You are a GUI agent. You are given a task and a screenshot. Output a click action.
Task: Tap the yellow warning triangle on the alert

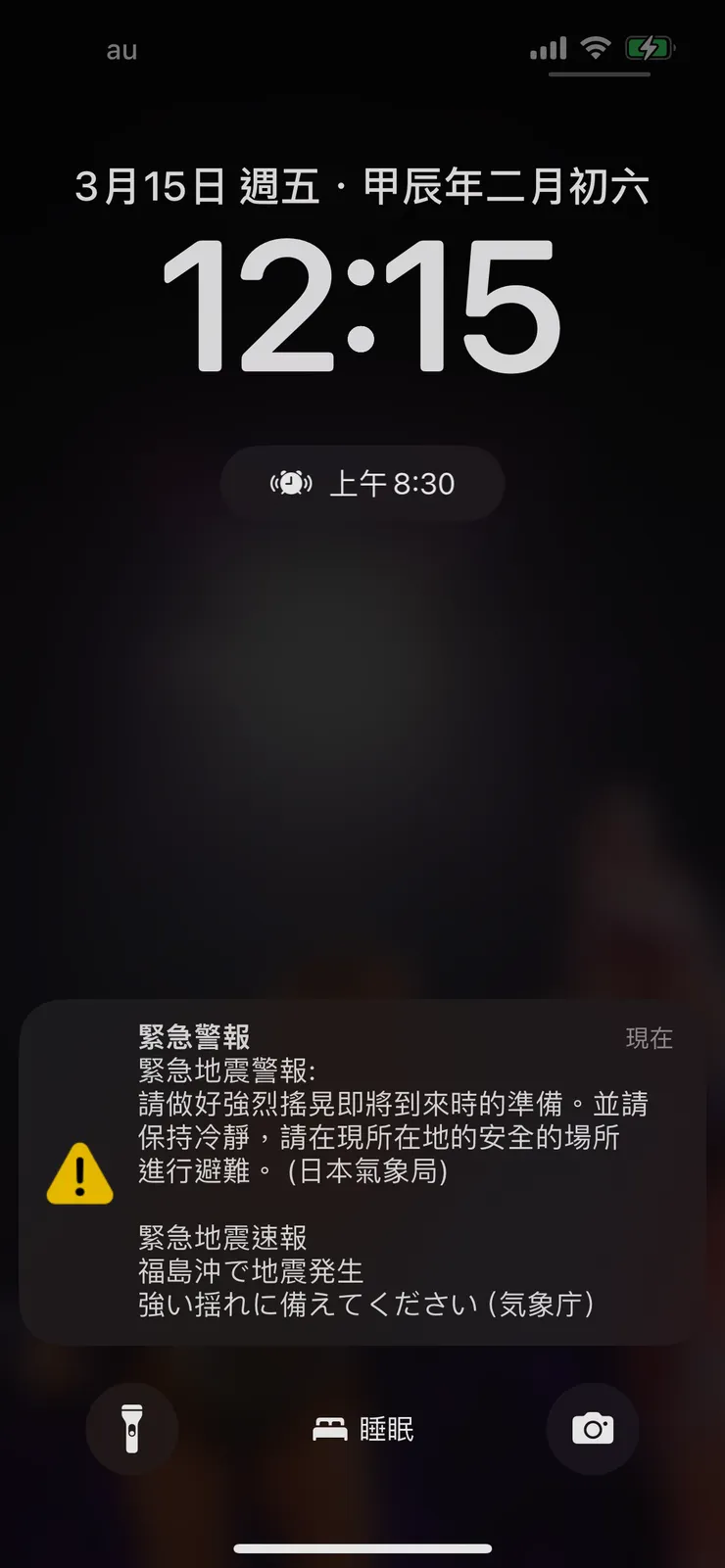pyautogui.click(x=81, y=1174)
